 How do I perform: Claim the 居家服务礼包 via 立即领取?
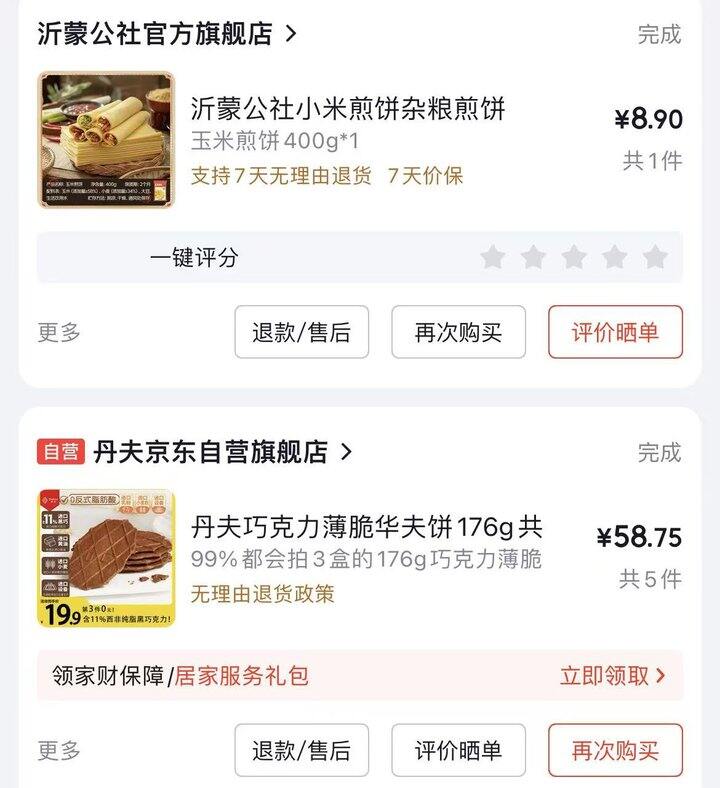click(612, 676)
